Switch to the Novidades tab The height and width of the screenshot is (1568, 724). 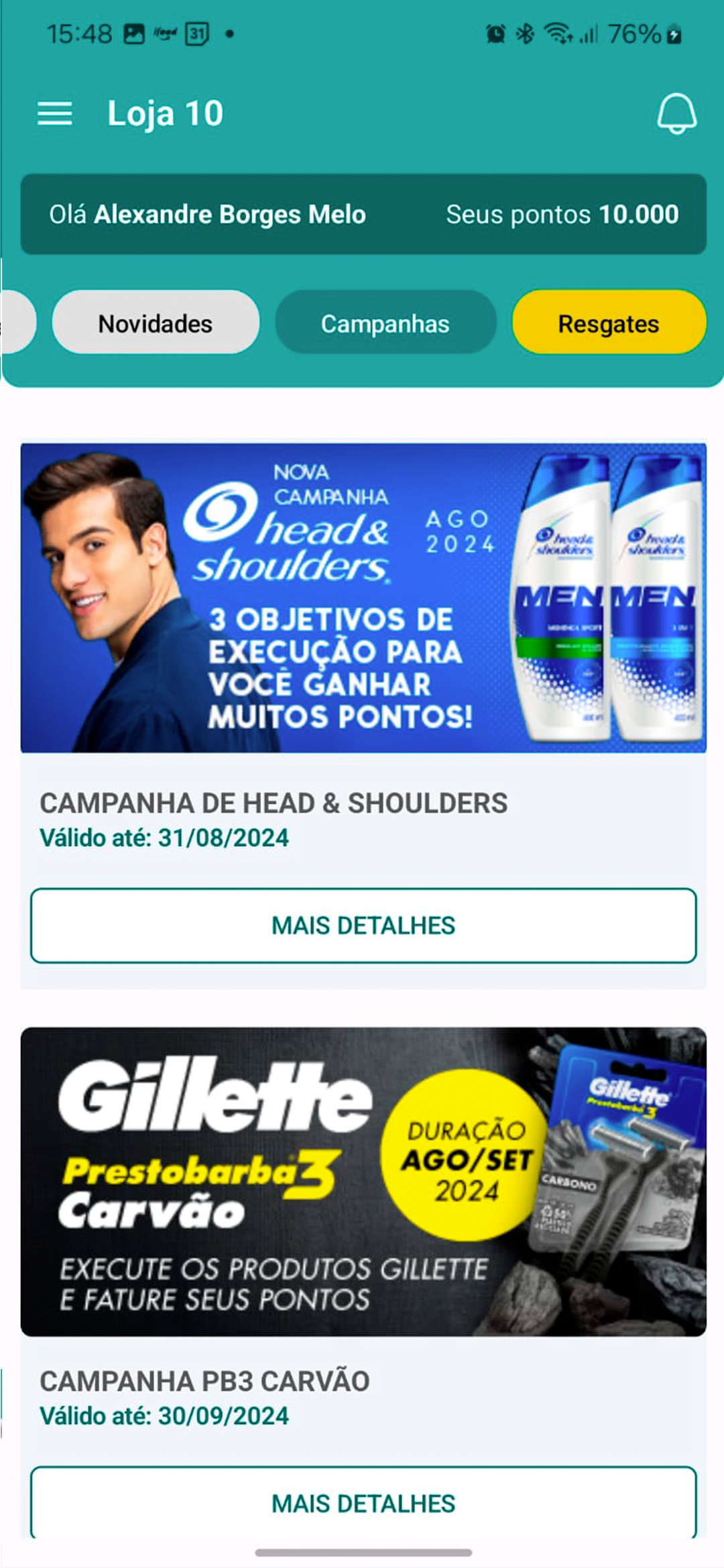[156, 323]
